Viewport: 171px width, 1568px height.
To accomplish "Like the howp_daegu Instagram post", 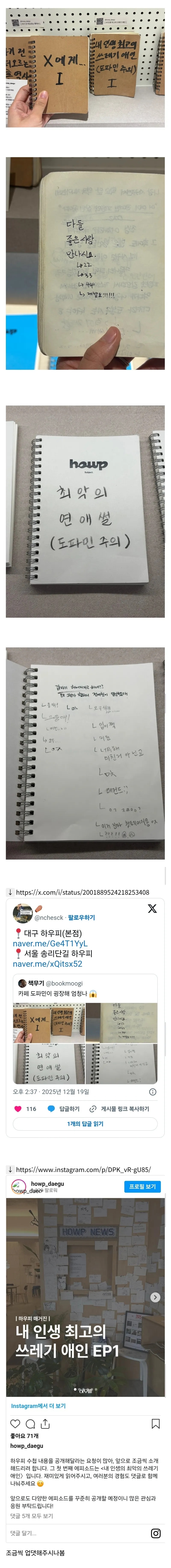I will point(15,1423).
